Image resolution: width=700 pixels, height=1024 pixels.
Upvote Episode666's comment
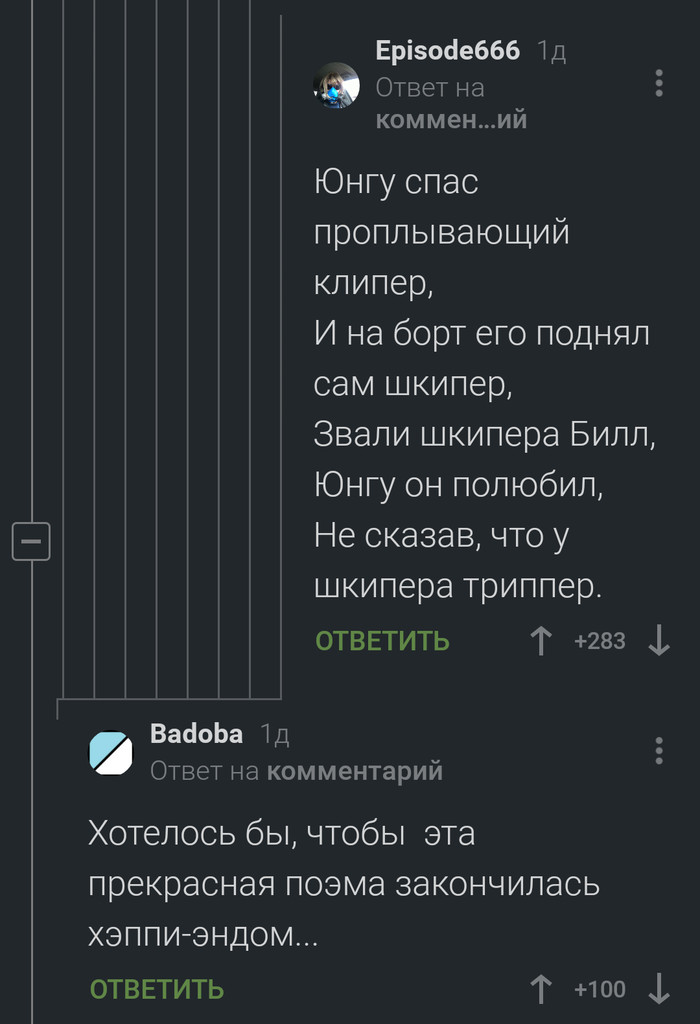[x=541, y=641]
